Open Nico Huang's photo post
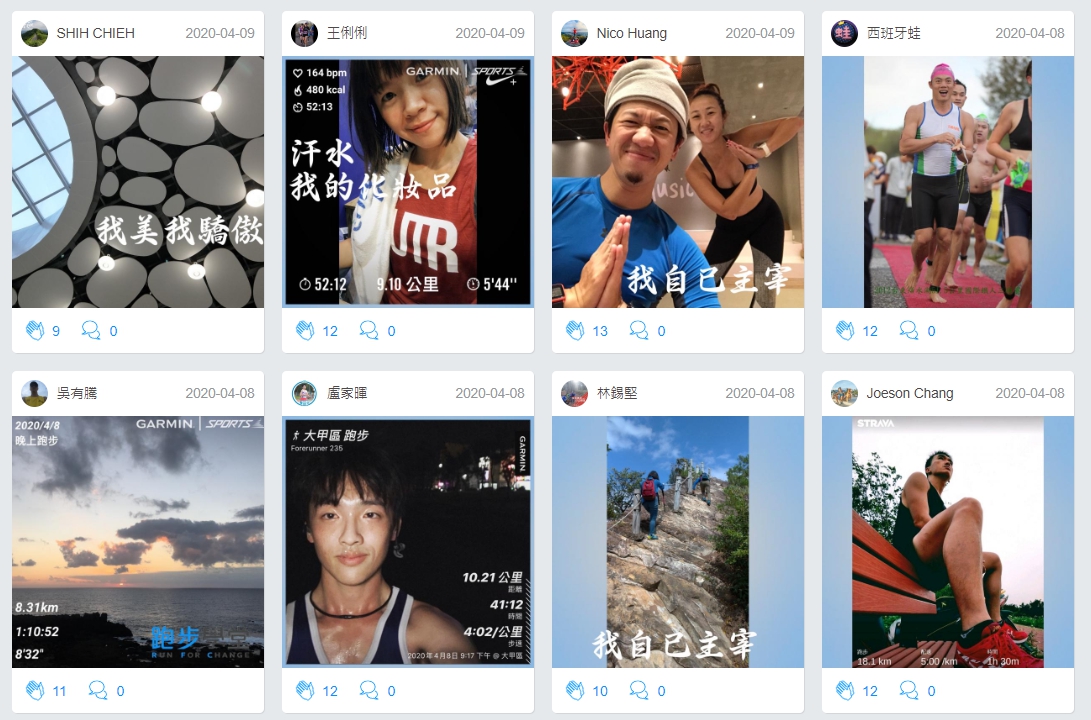This screenshot has width=1091, height=720. click(678, 181)
